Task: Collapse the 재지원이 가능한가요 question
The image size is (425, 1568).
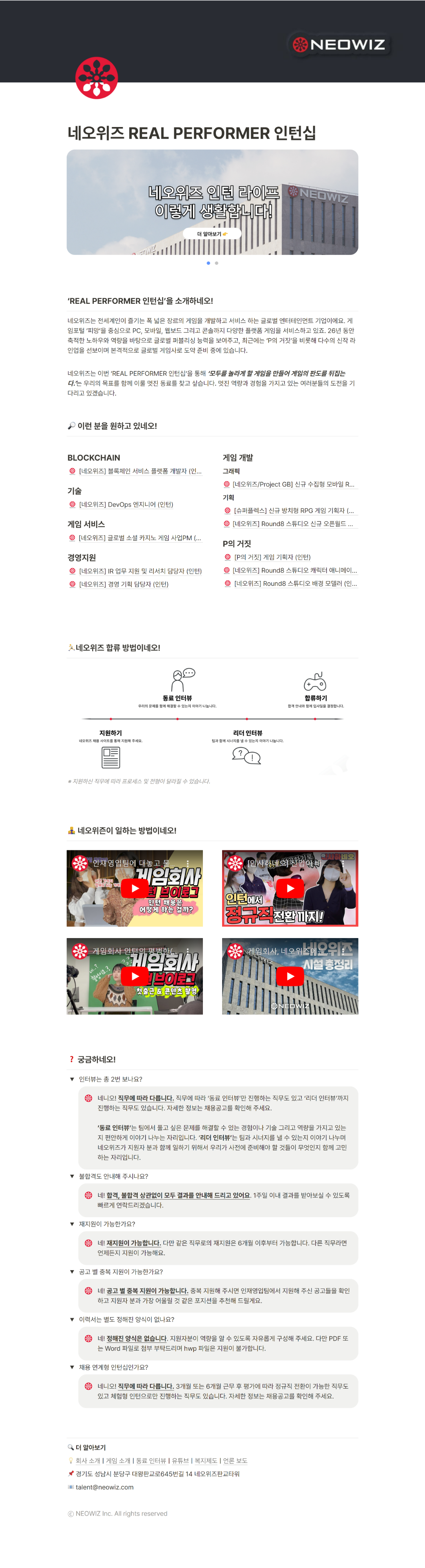Action: tap(72, 1224)
